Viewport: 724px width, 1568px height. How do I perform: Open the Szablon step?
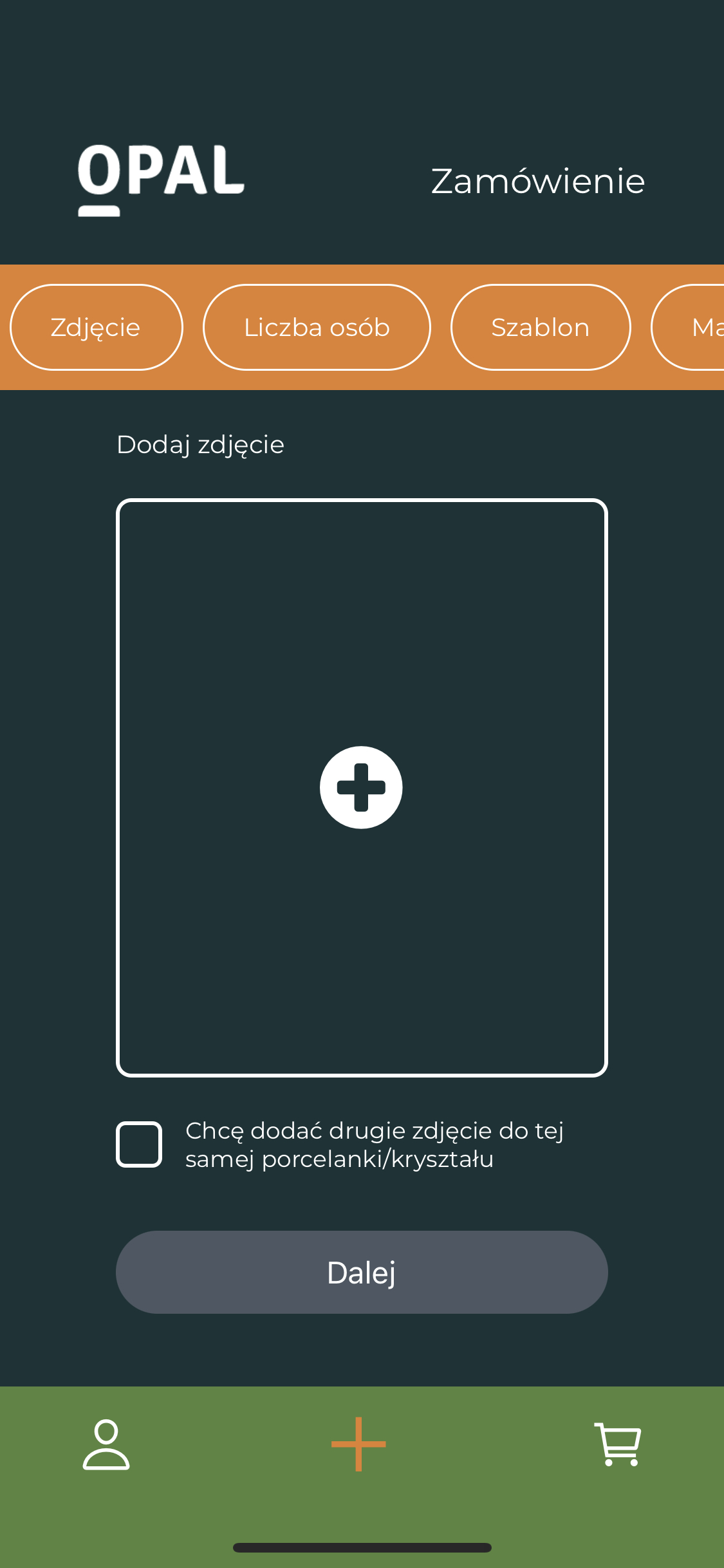(541, 327)
